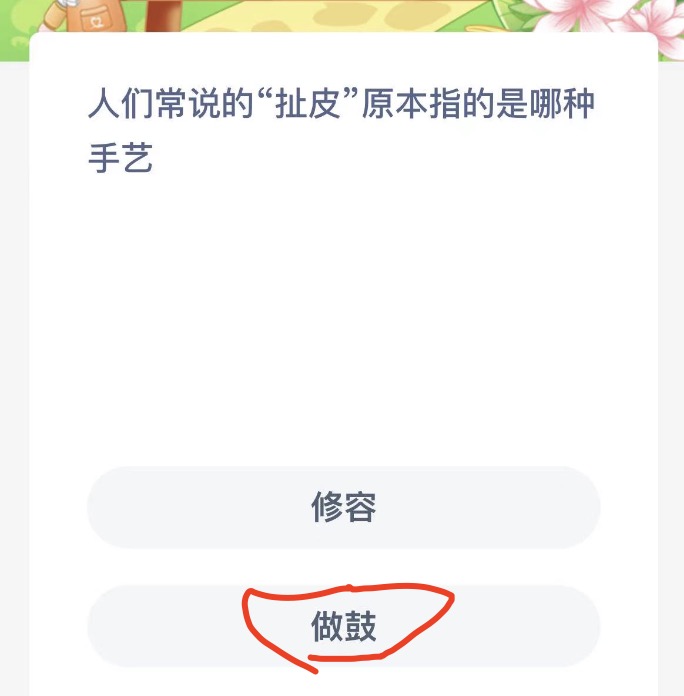Choose the answer 做鼓
The width and height of the screenshot is (684, 696).
(x=343, y=627)
